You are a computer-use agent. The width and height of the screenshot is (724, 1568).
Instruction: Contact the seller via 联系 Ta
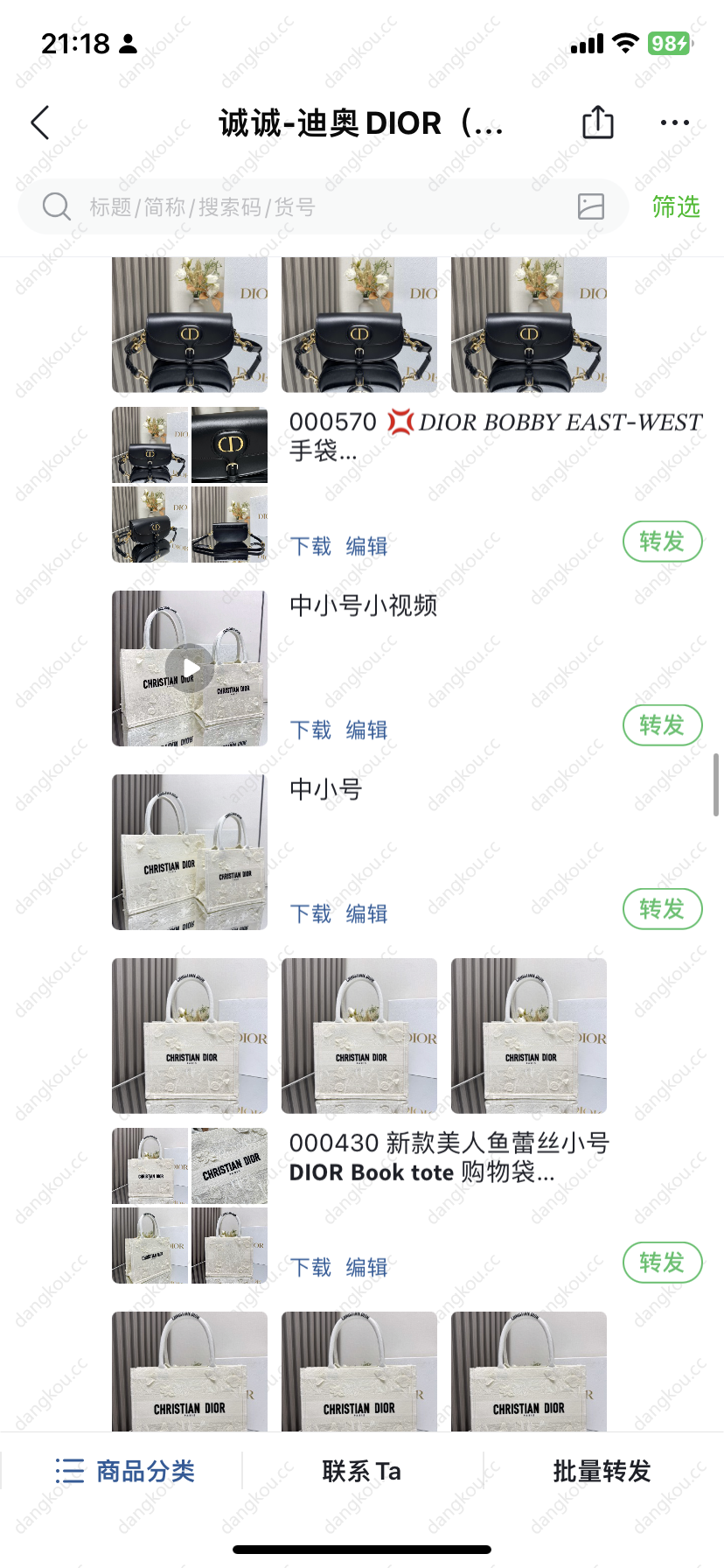[361, 1472]
